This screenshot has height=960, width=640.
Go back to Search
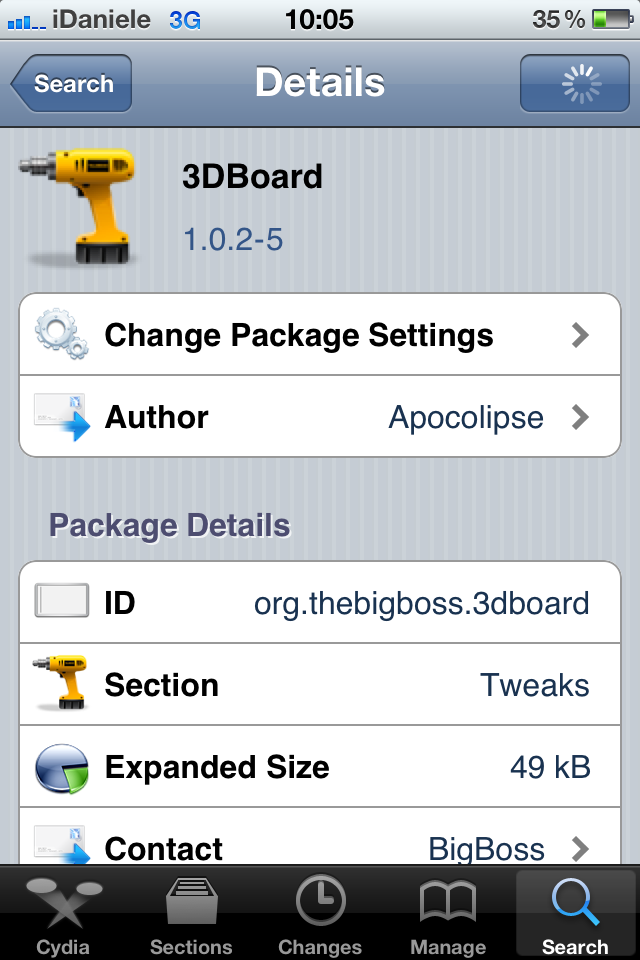(x=72, y=84)
